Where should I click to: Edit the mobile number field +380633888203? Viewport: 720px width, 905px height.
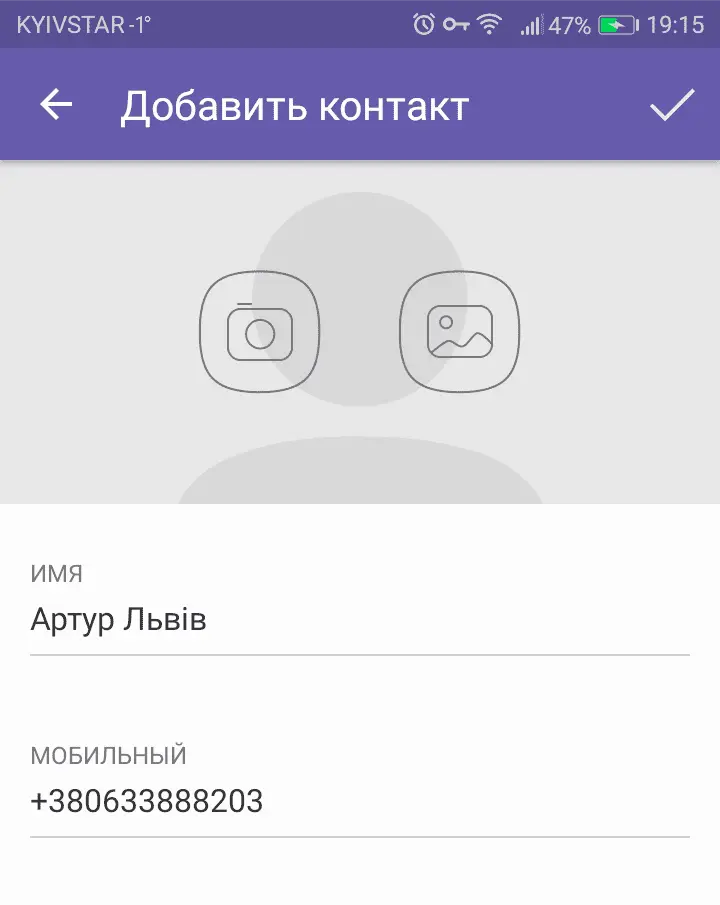[360, 802]
